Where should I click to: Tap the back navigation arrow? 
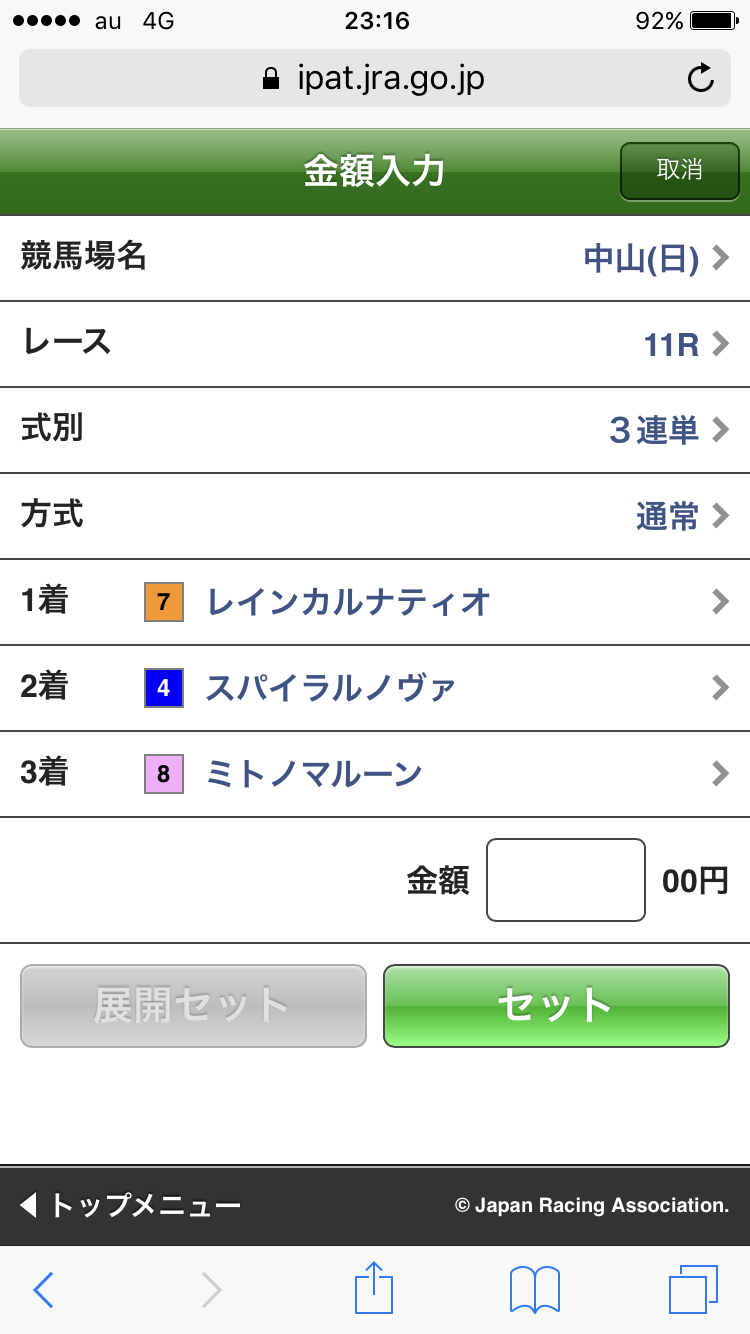click(x=43, y=1290)
